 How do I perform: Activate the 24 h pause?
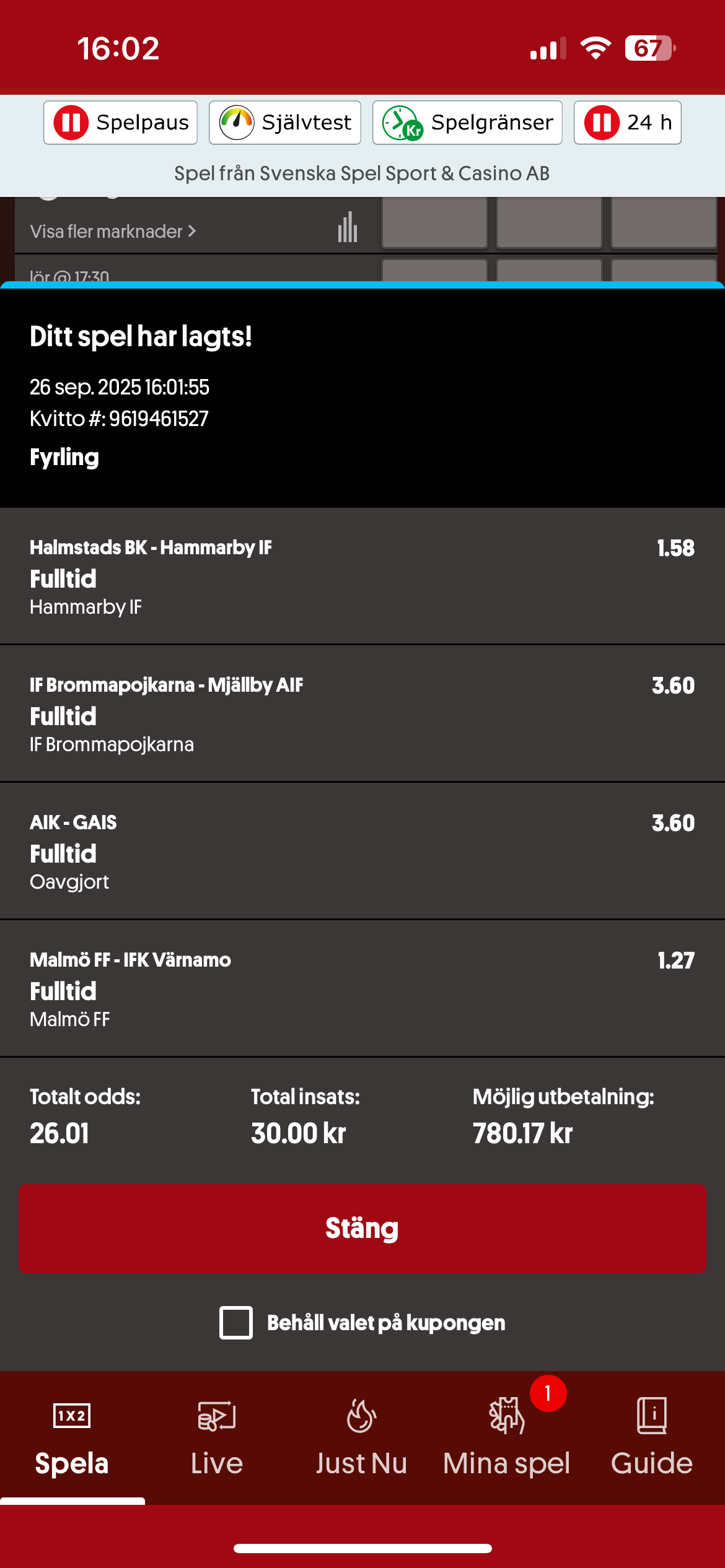click(627, 123)
